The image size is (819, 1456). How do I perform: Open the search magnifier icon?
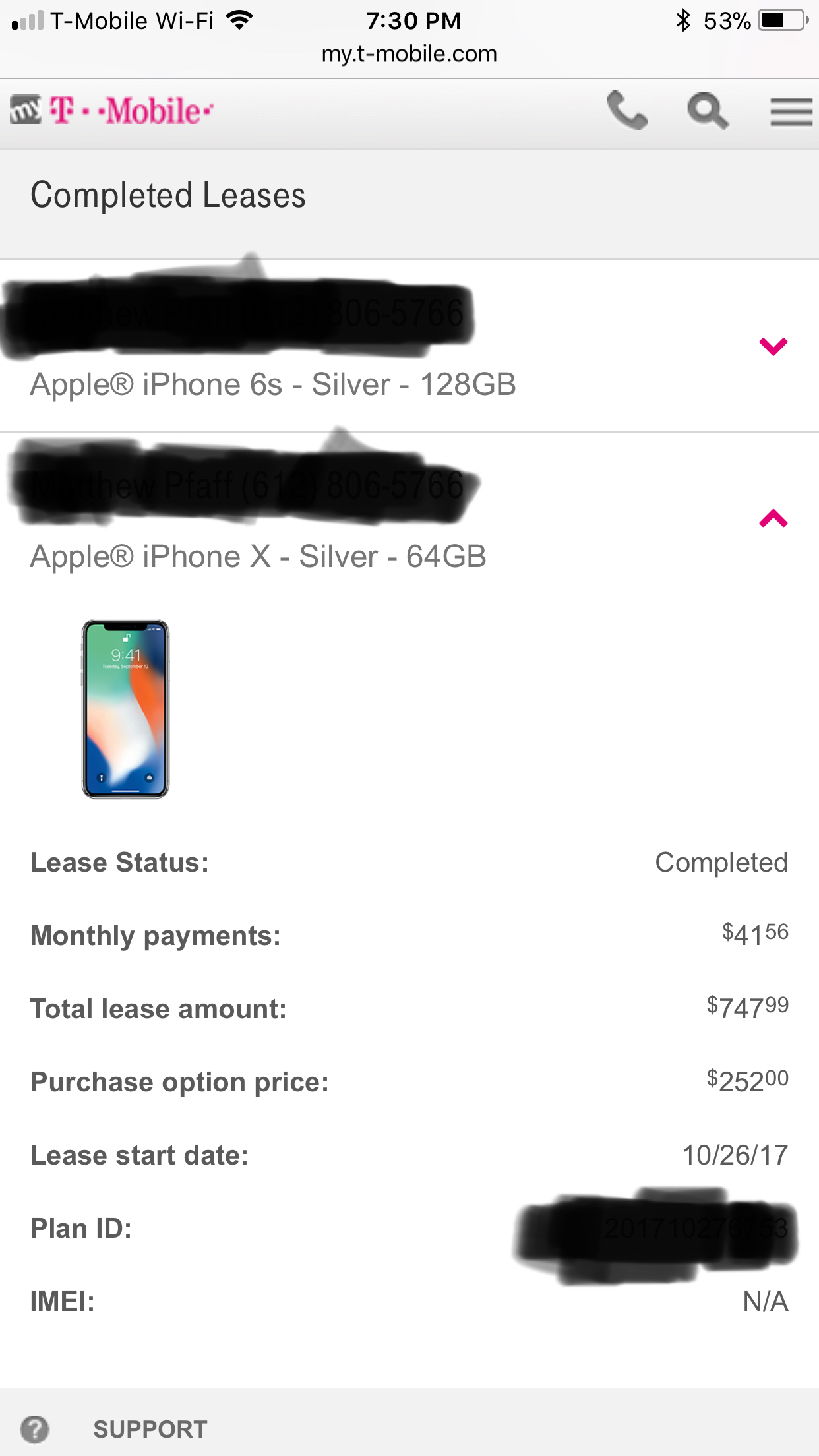tap(708, 111)
